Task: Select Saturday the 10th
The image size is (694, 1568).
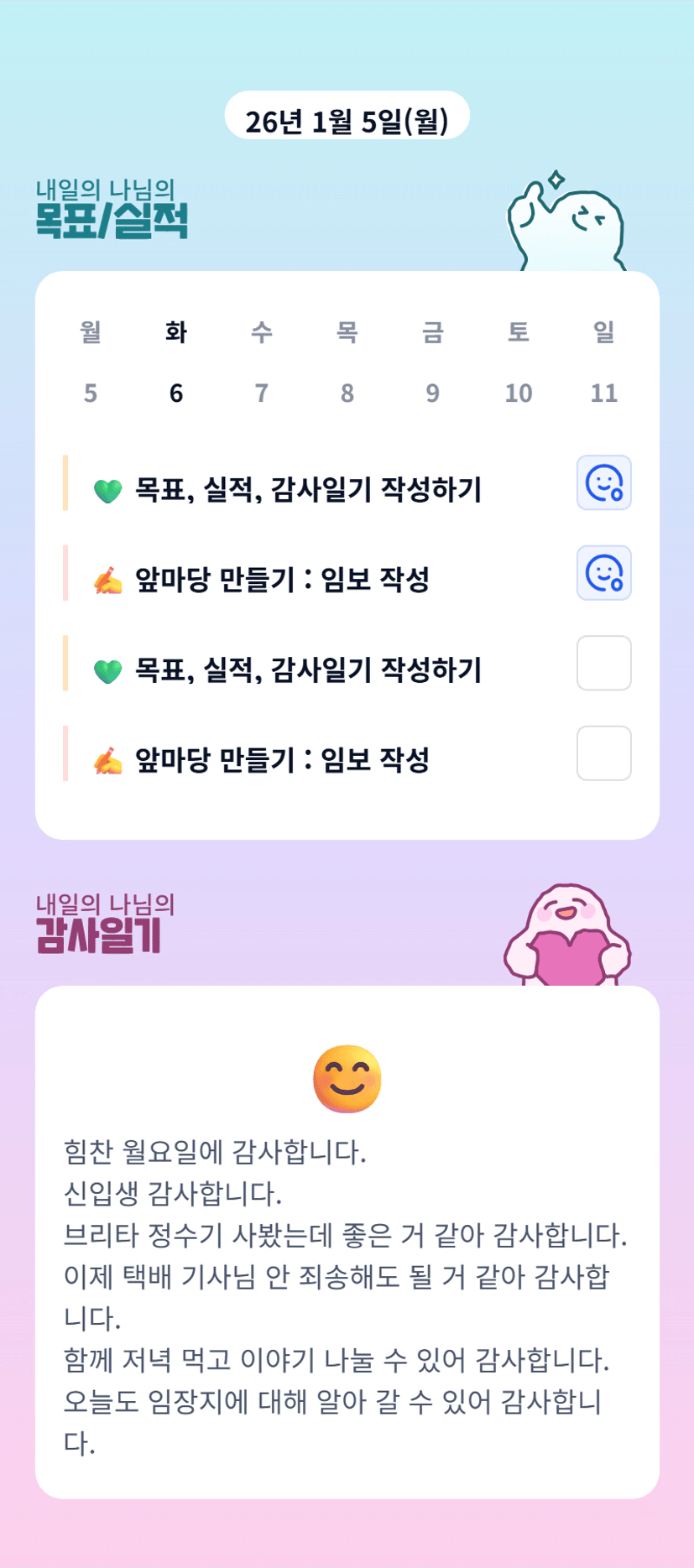Action: [519, 362]
